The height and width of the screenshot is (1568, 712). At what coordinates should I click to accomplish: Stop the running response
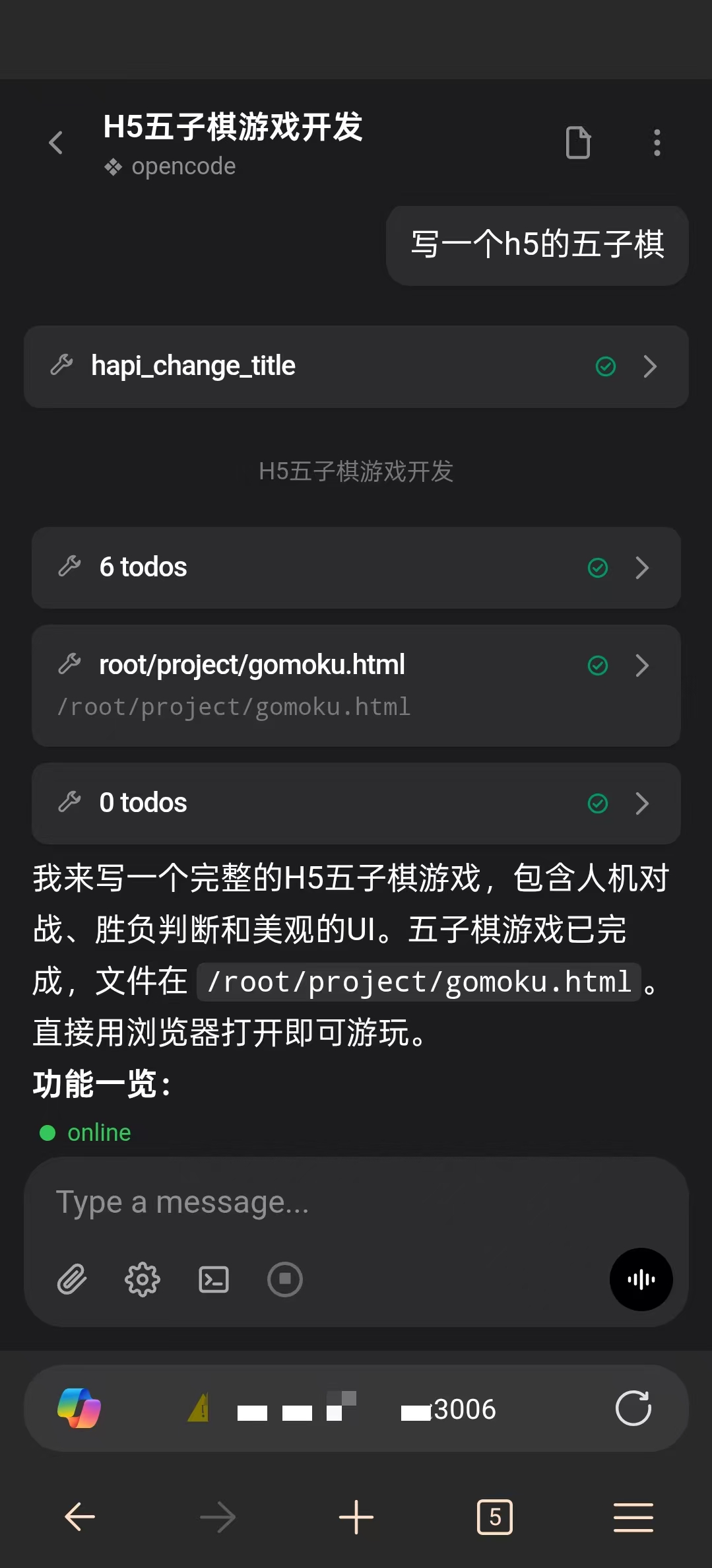(x=285, y=1280)
